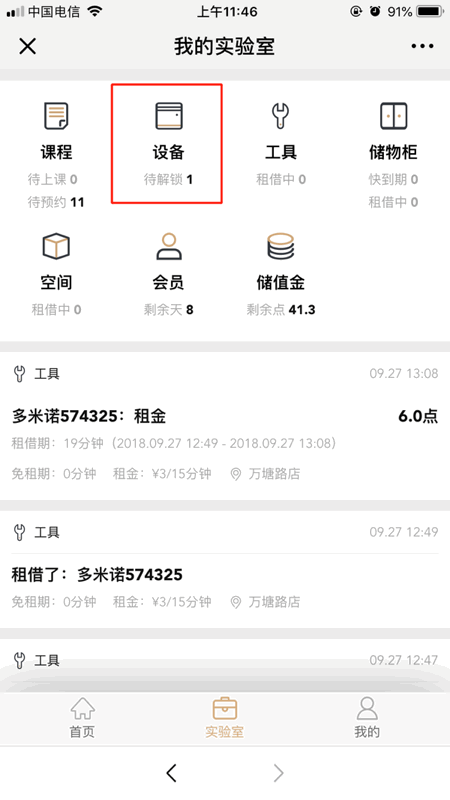The width and height of the screenshot is (450, 800).
Task: Open the three-dot more menu
Action: 422,46
